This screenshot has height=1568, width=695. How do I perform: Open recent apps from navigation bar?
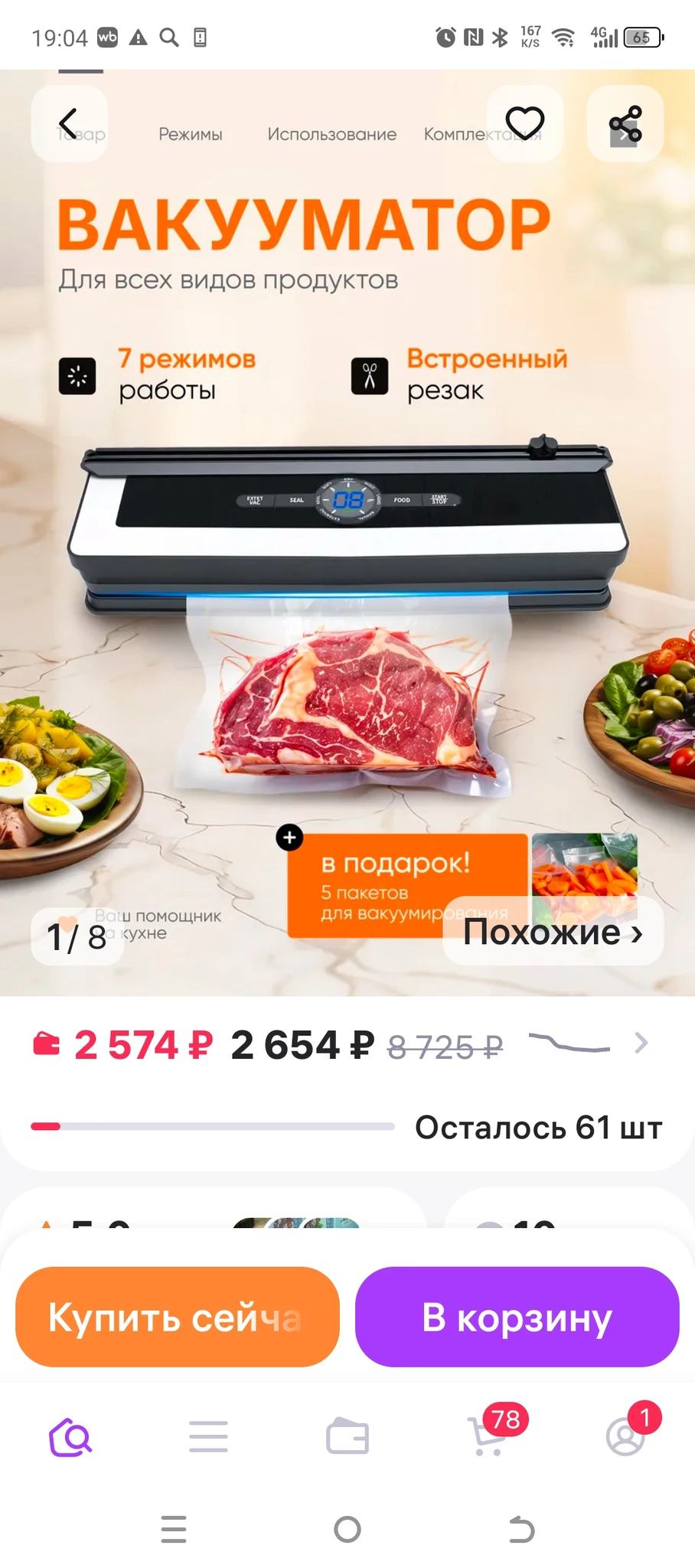point(174,1530)
